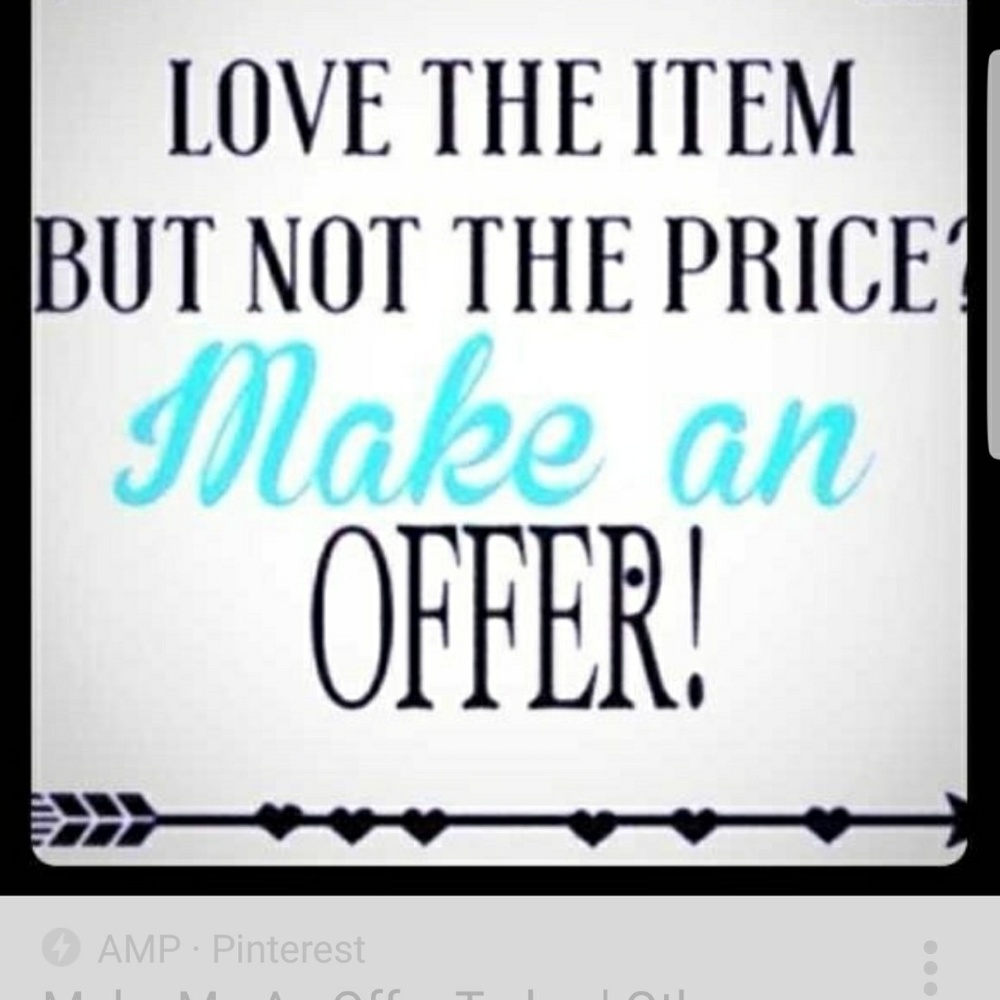Open the Pinterest source page link
Viewport: 1000px width, 1000px height.
[231, 949]
